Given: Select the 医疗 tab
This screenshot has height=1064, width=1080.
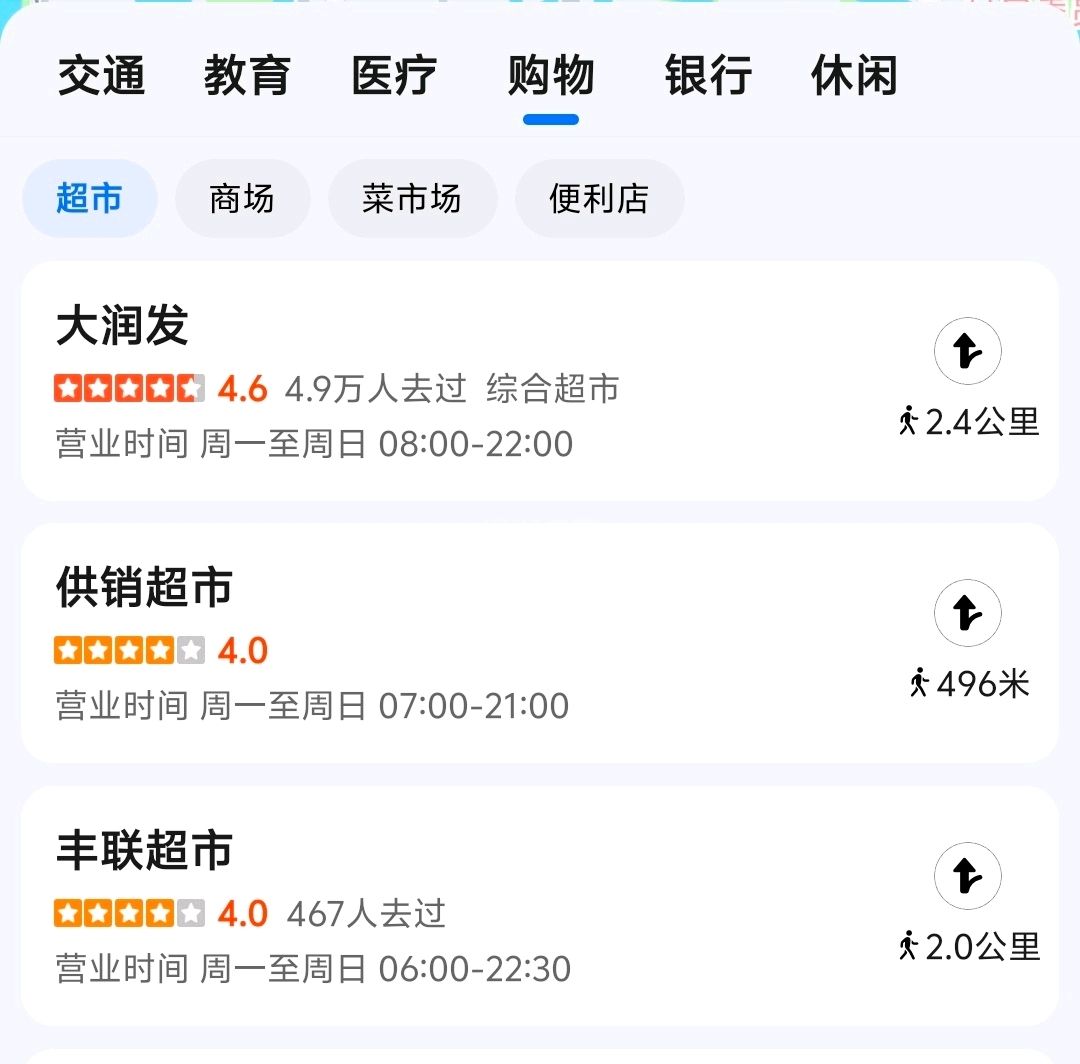Looking at the screenshot, I should pyautogui.click(x=395, y=77).
